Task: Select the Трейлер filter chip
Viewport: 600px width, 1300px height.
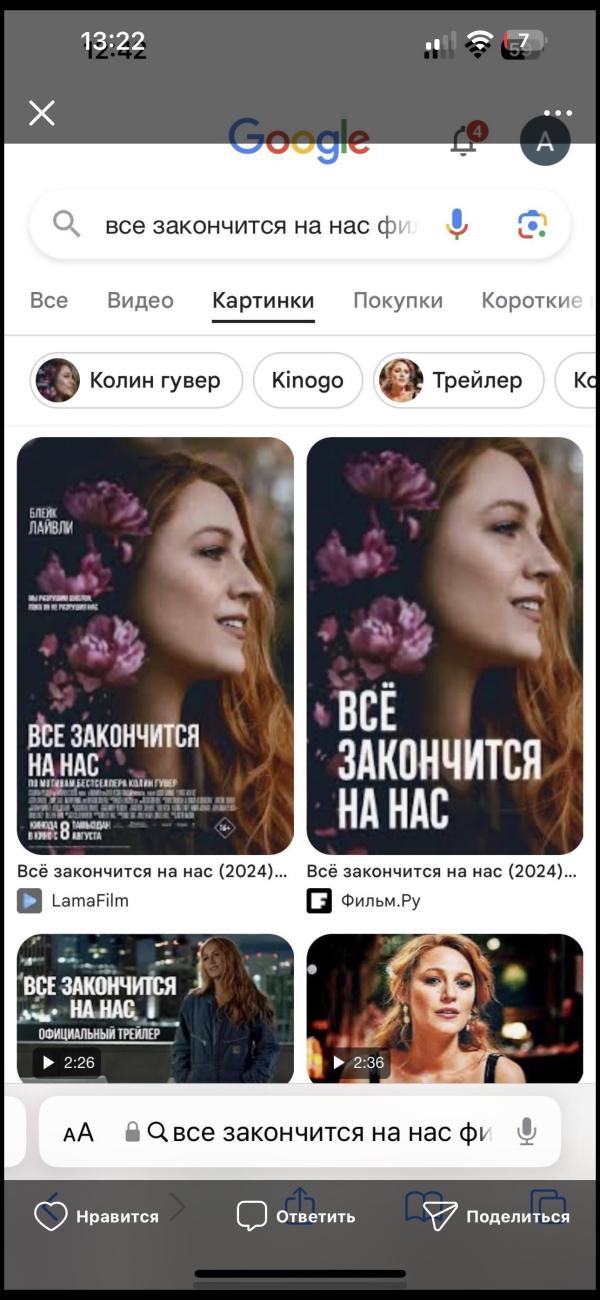Action: click(x=459, y=380)
